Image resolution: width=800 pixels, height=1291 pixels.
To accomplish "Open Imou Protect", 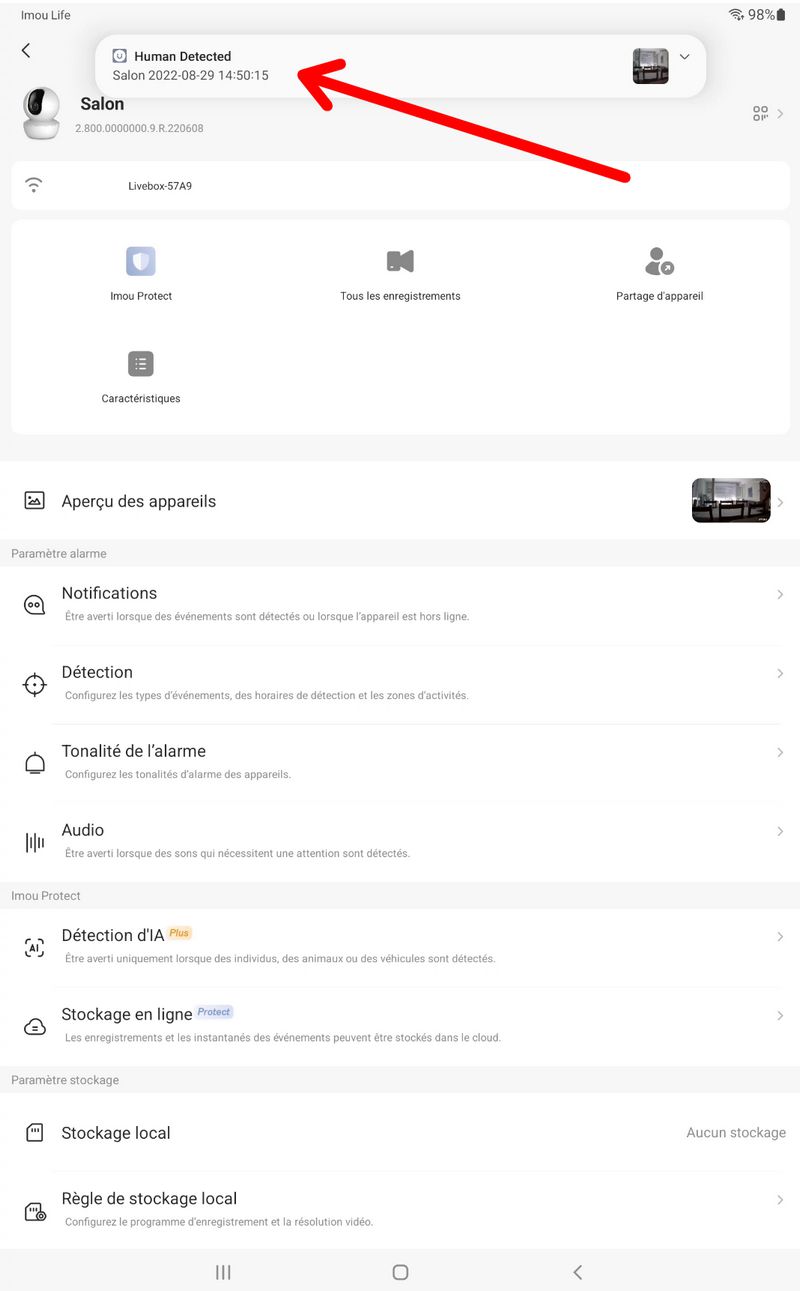I will click(x=141, y=274).
